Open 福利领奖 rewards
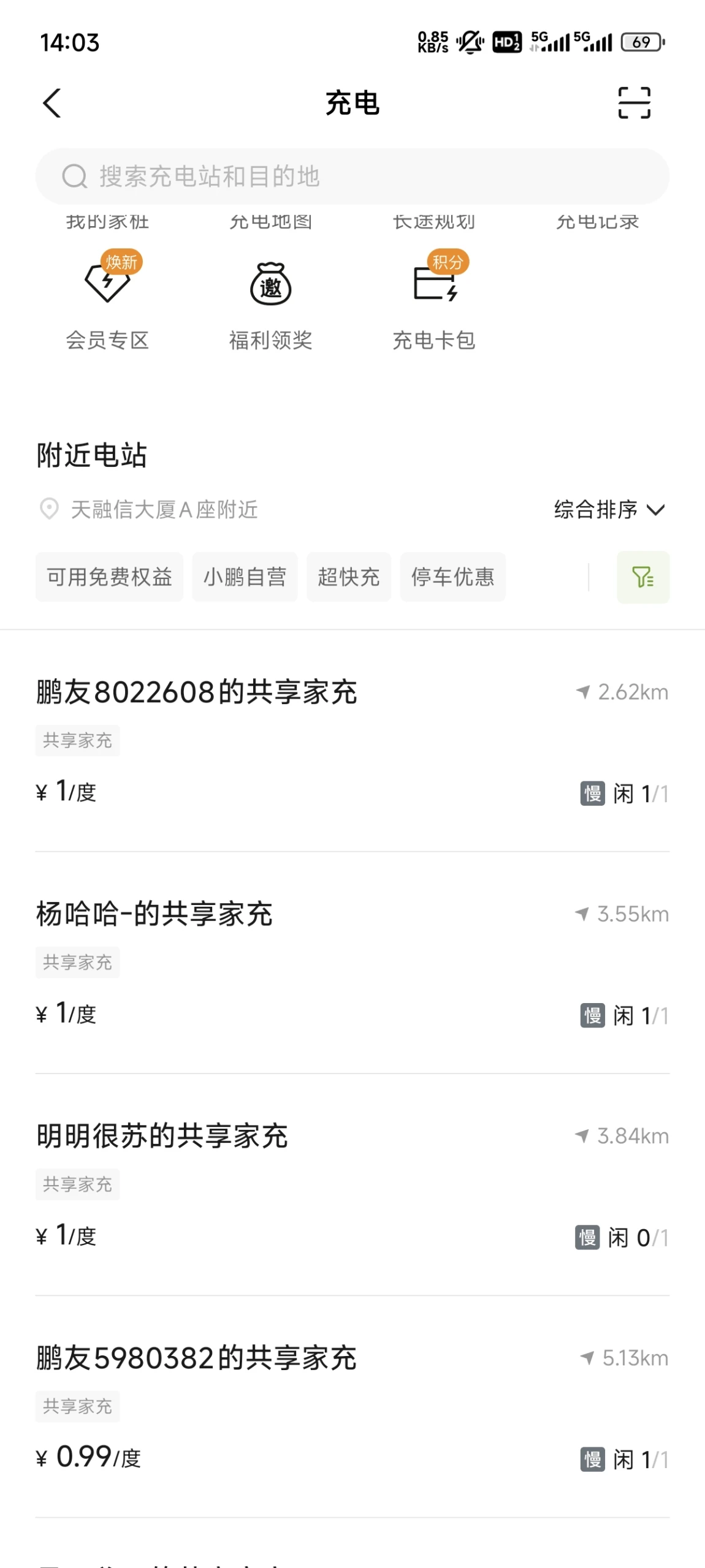705x1568 pixels. pos(270,305)
